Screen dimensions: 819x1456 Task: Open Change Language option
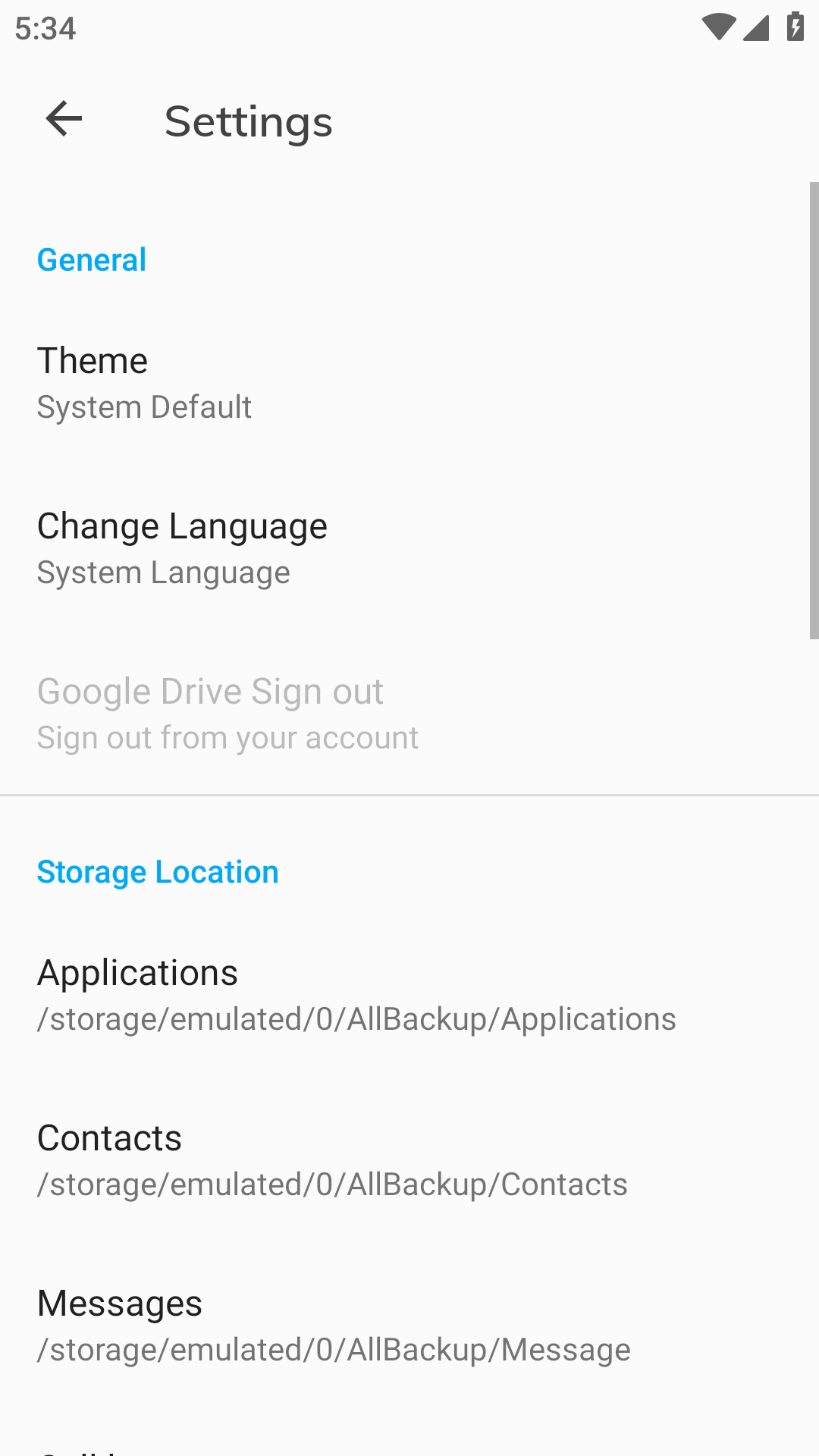(x=409, y=548)
